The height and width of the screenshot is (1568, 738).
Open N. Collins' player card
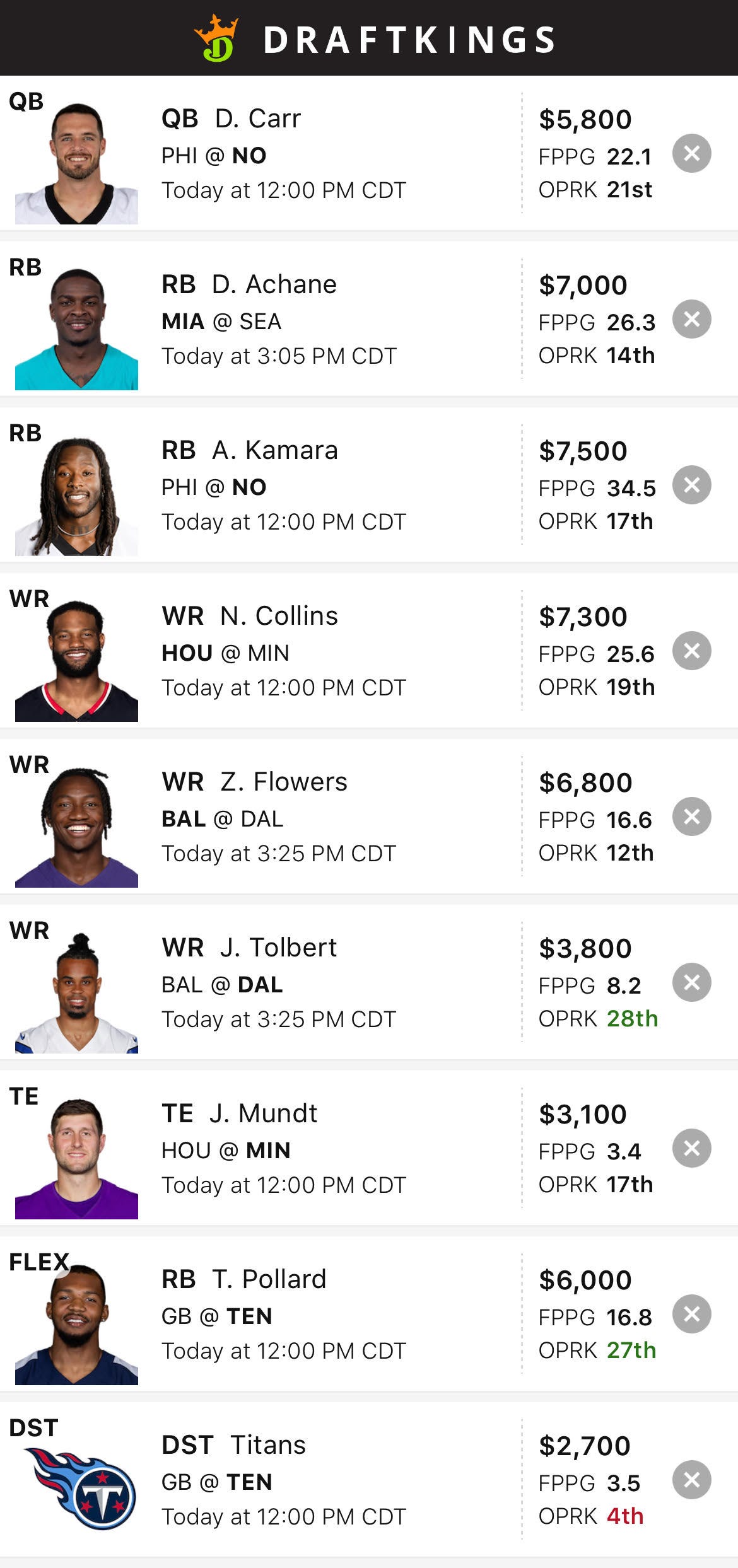(x=278, y=616)
